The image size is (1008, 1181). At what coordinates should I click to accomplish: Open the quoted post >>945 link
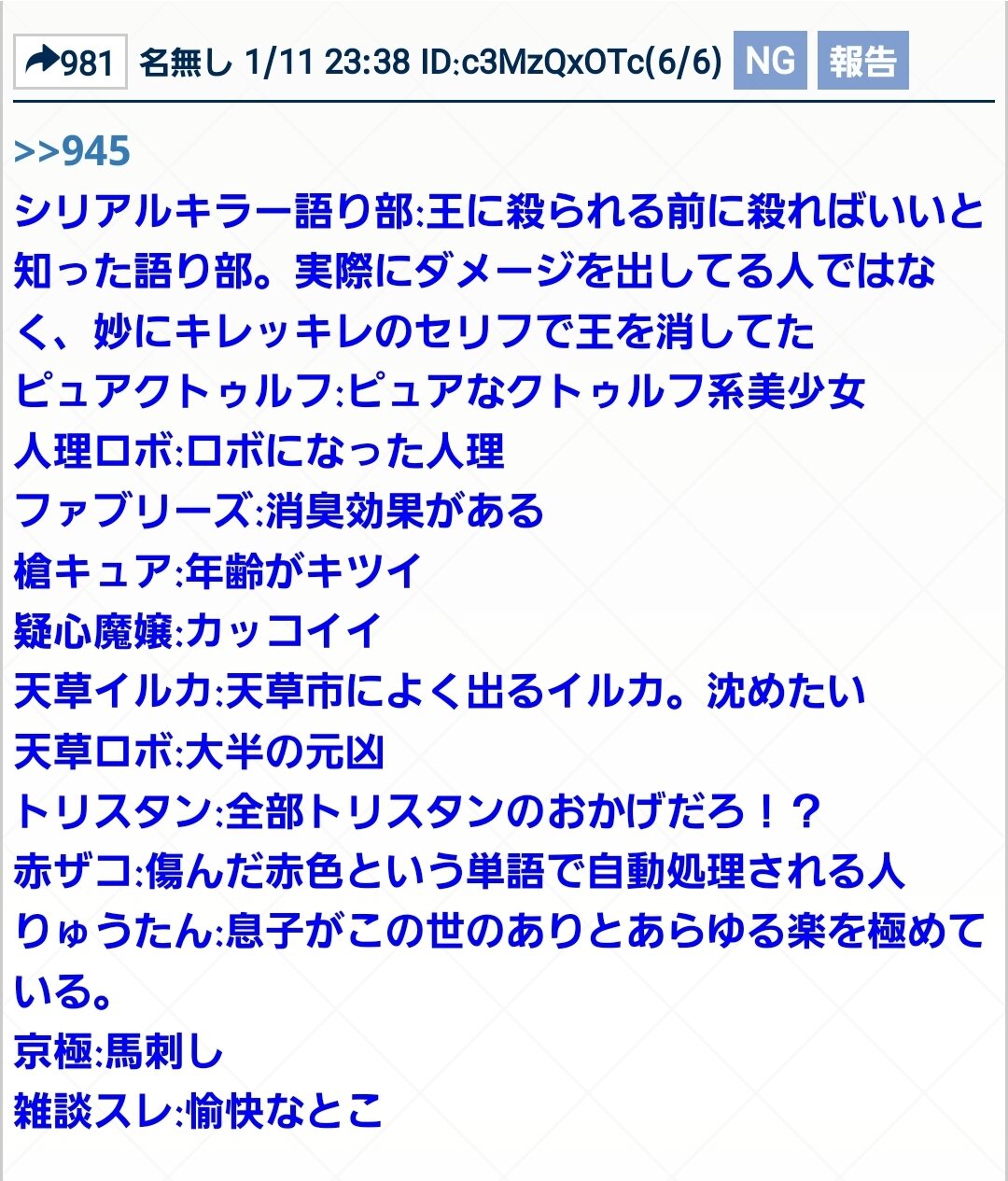(73, 150)
